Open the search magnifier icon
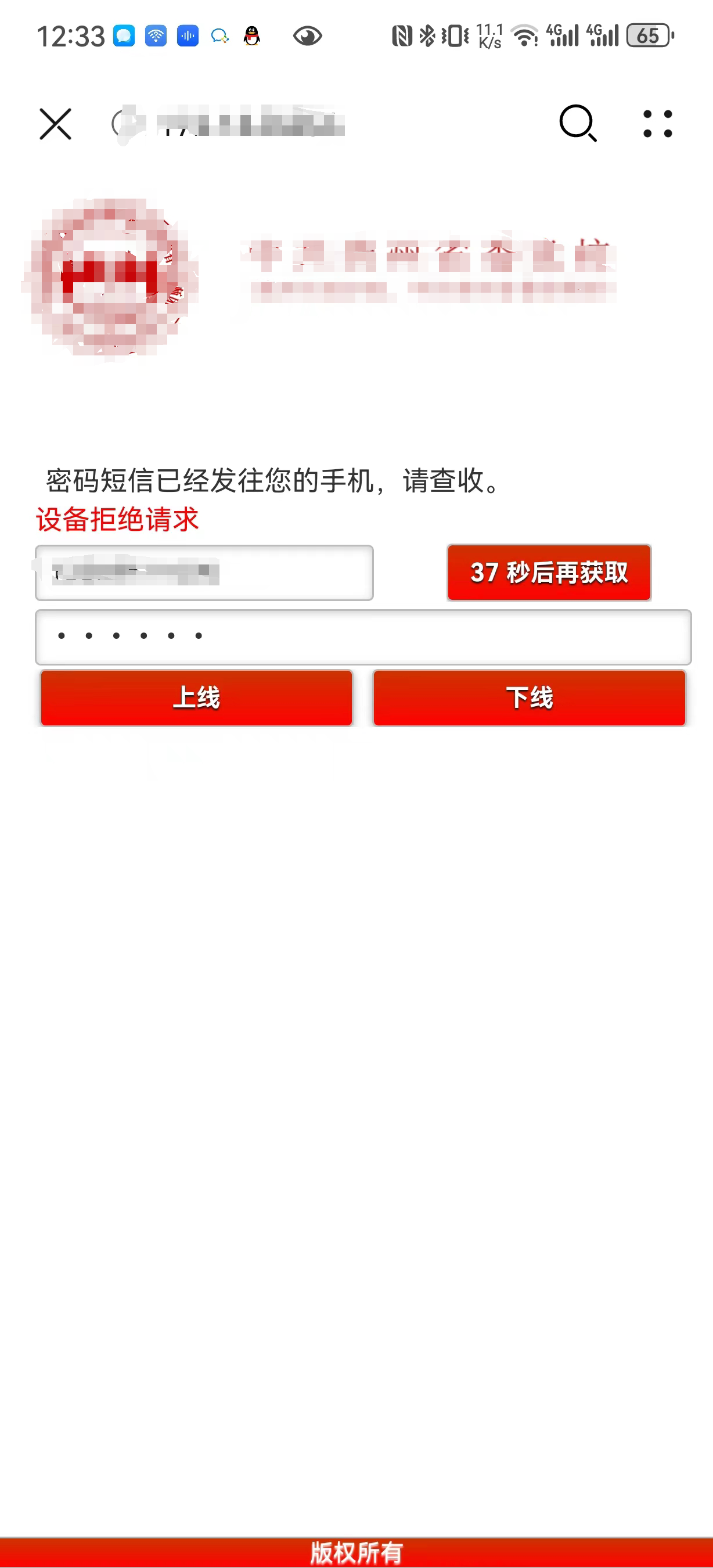713x1568 pixels. (577, 124)
